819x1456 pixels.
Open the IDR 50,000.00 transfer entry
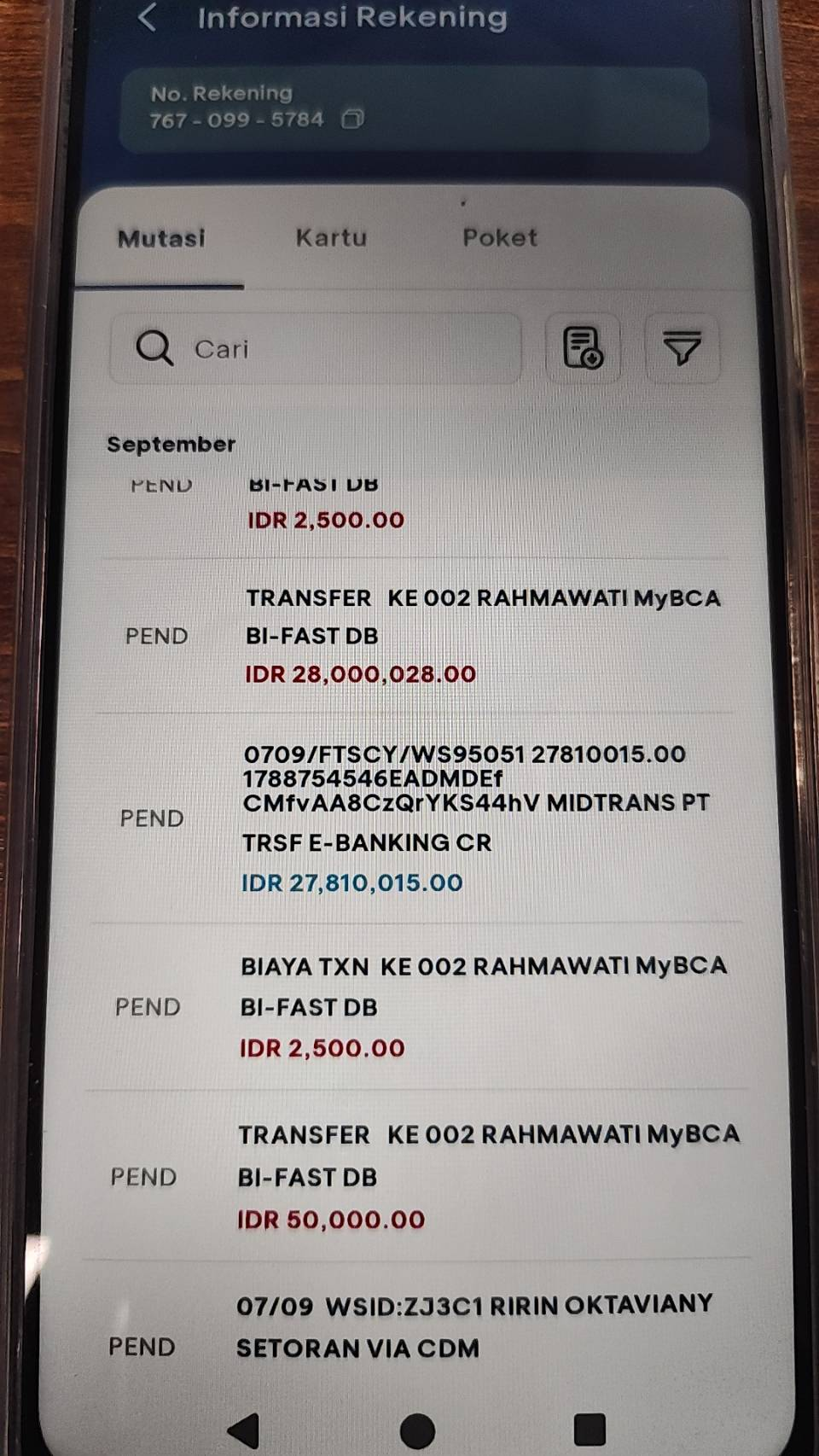416,1176
